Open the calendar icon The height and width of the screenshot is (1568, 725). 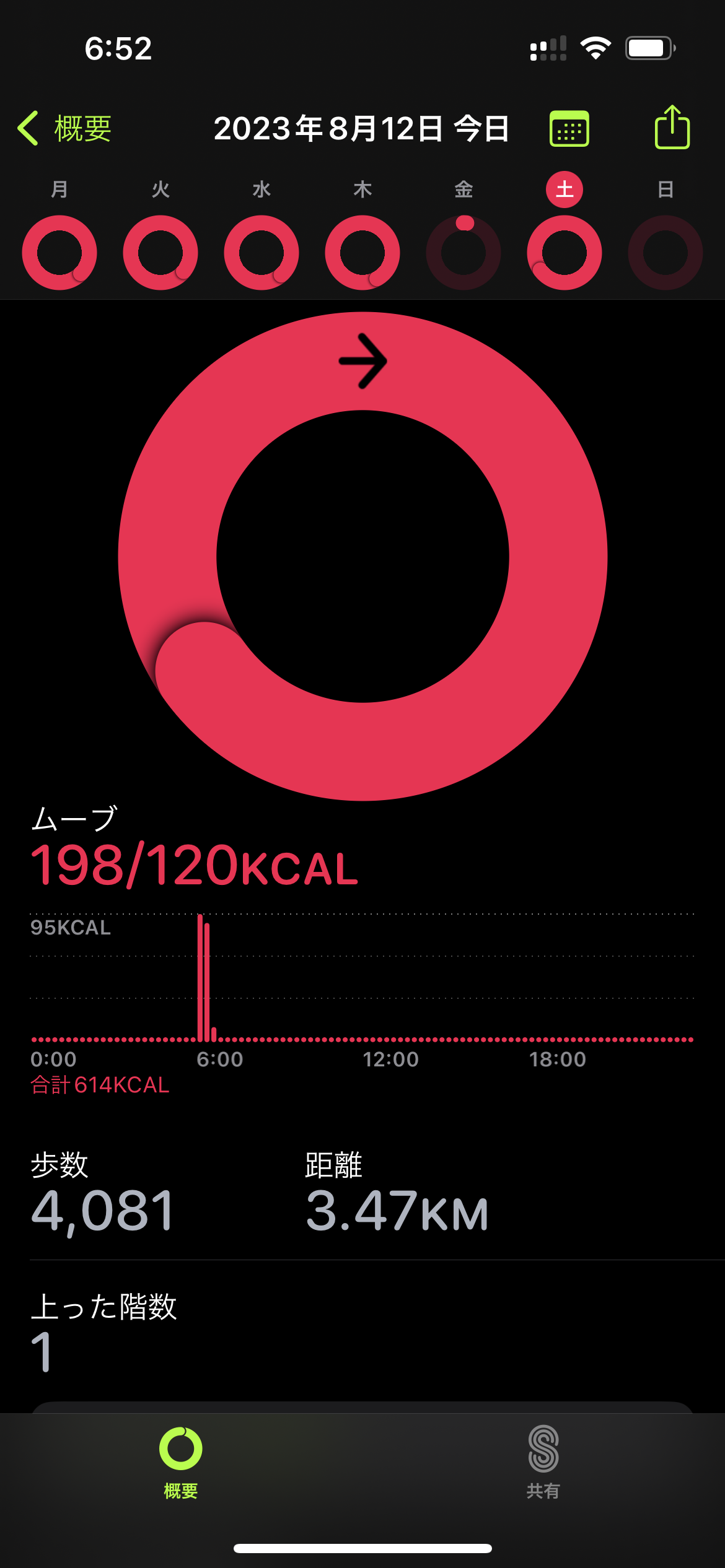coord(569,129)
